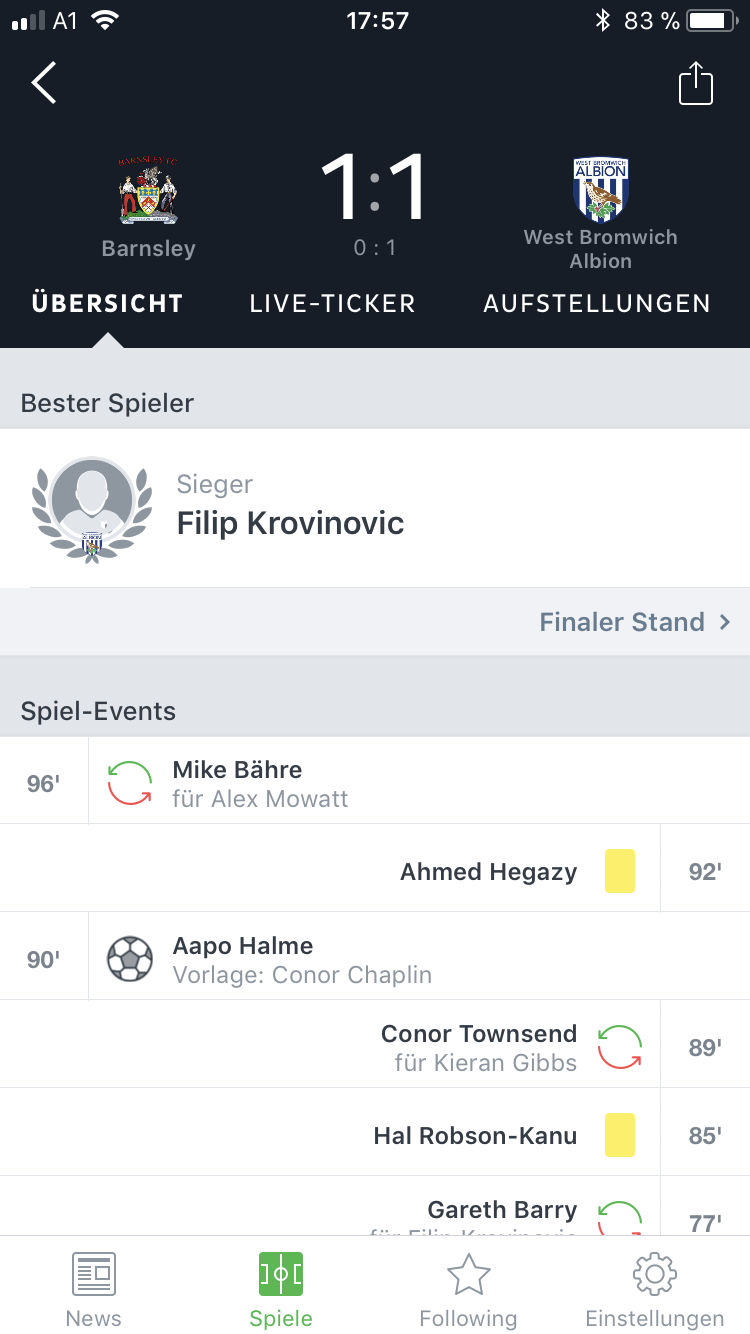Image resolution: width=750 pixels, height=1334 pixels.
Task: Select the Übersicht tab
Action: click(108, 304)
